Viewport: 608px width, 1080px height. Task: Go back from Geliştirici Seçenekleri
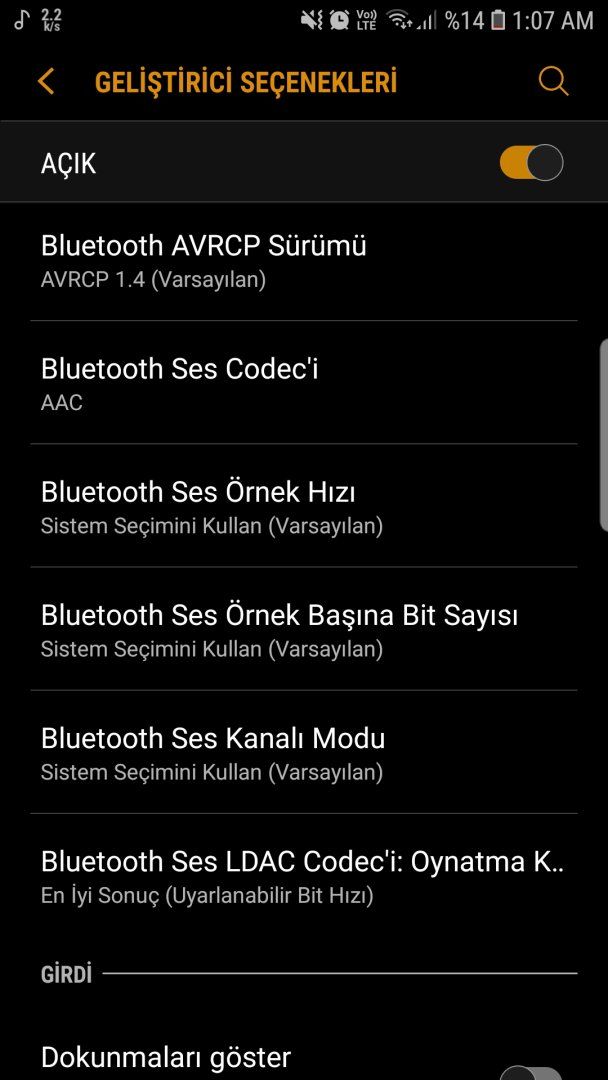[46, 81]
